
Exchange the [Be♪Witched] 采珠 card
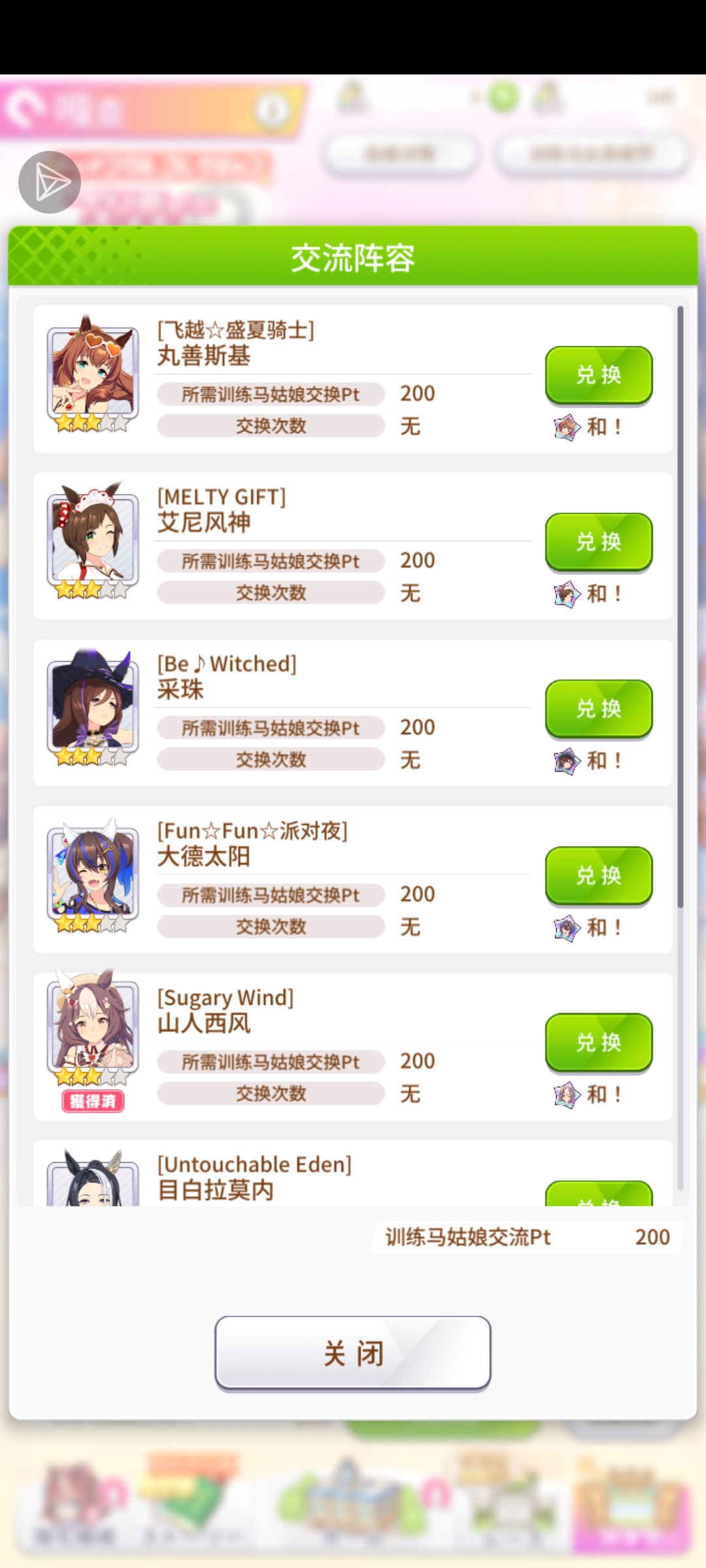tap(598, 709)
